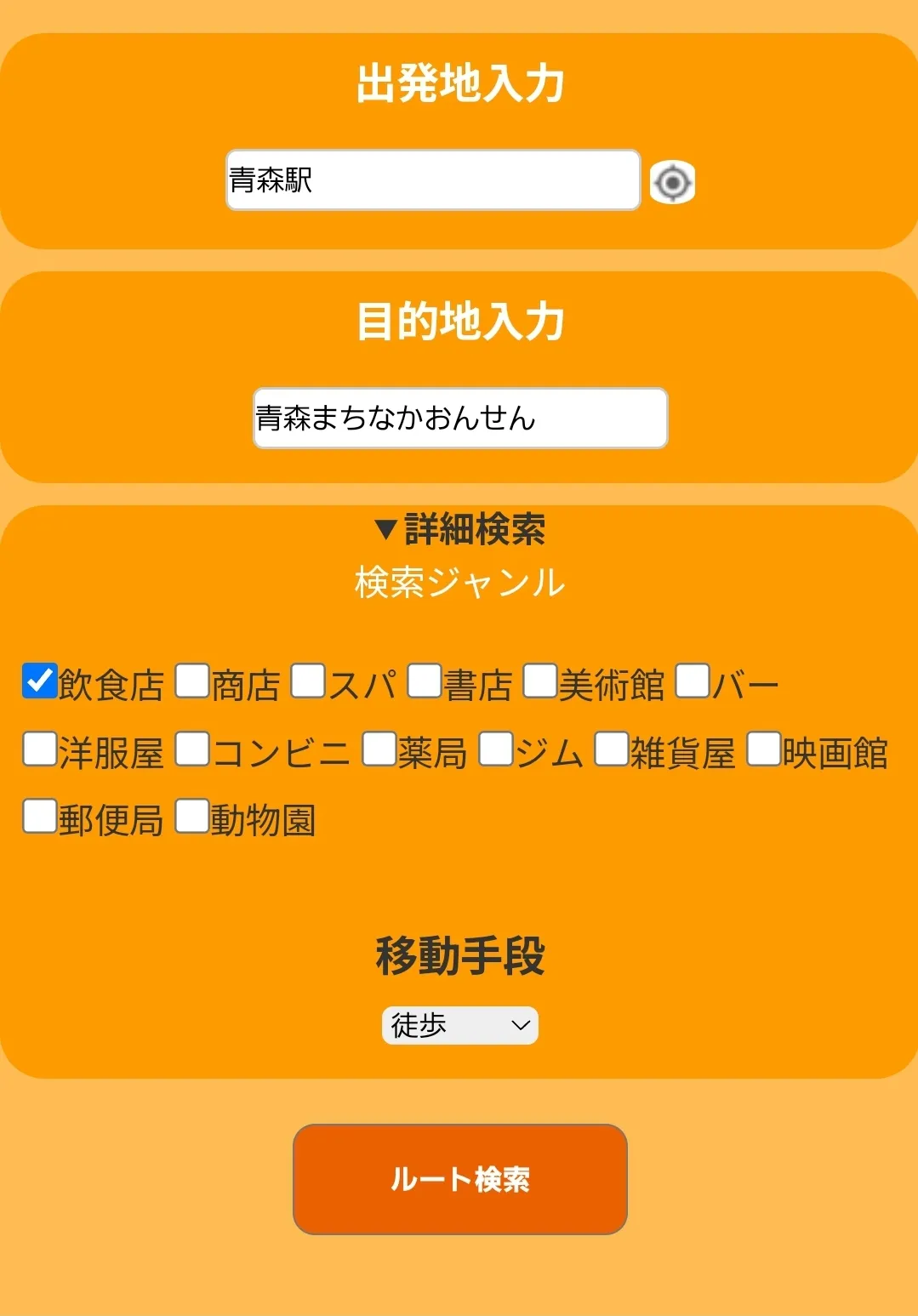
Task: Select the 洋服屋 checkbox
Action: pyautogui.click(x=40, y=749)
